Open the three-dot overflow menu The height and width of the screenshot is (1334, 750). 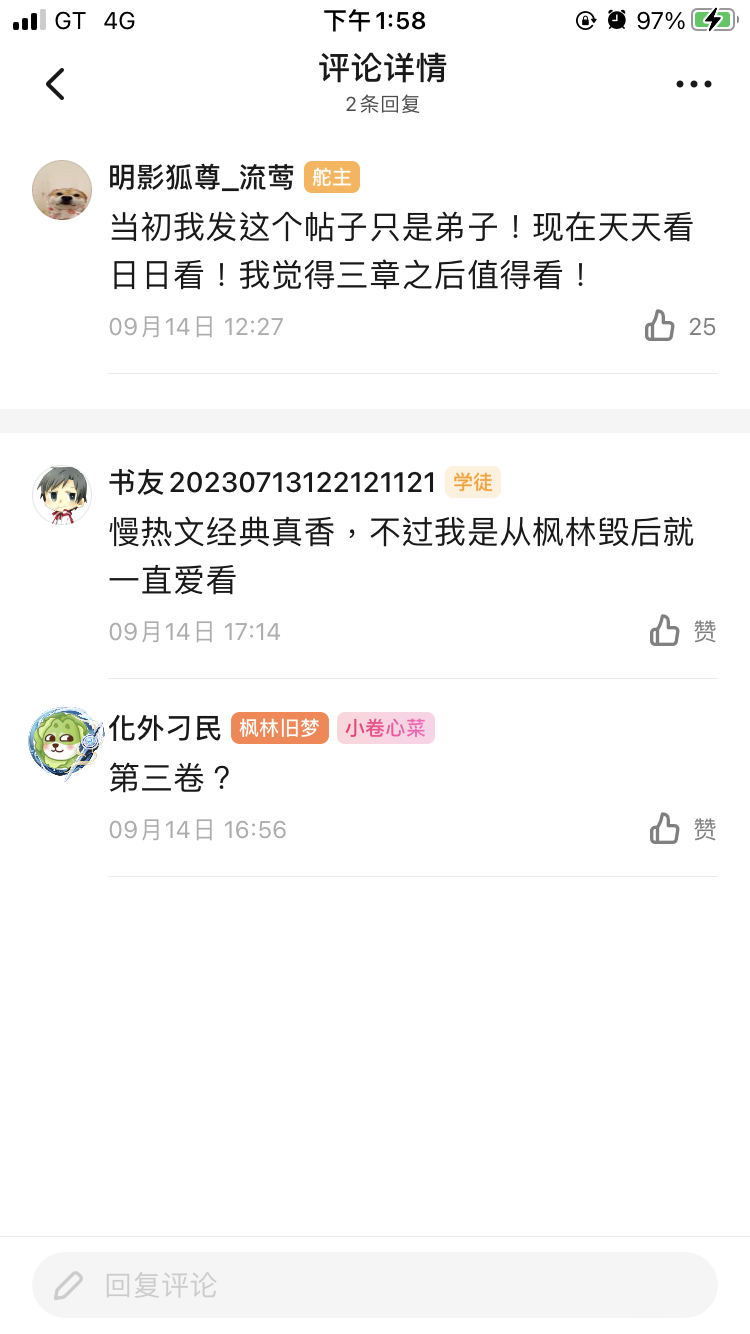pos(693,85)
